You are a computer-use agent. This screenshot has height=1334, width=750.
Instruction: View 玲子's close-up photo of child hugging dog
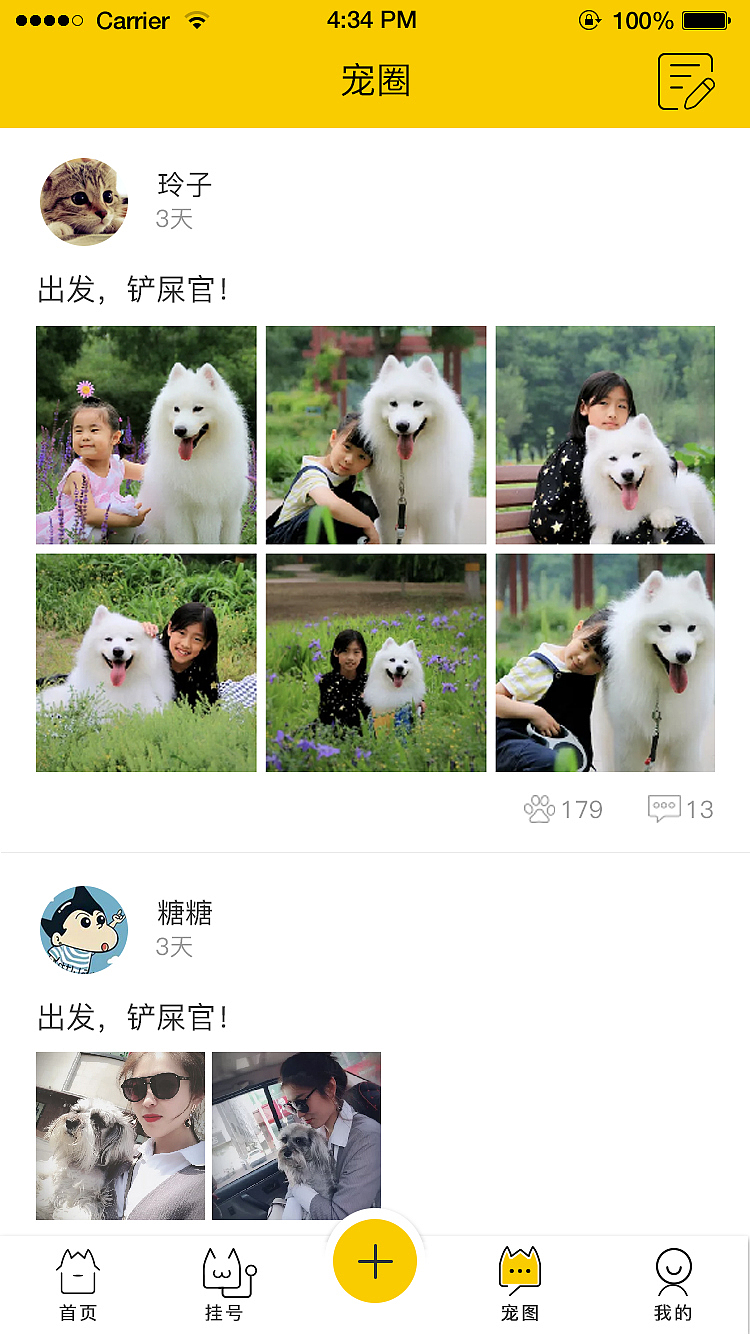tap(605, 663)
